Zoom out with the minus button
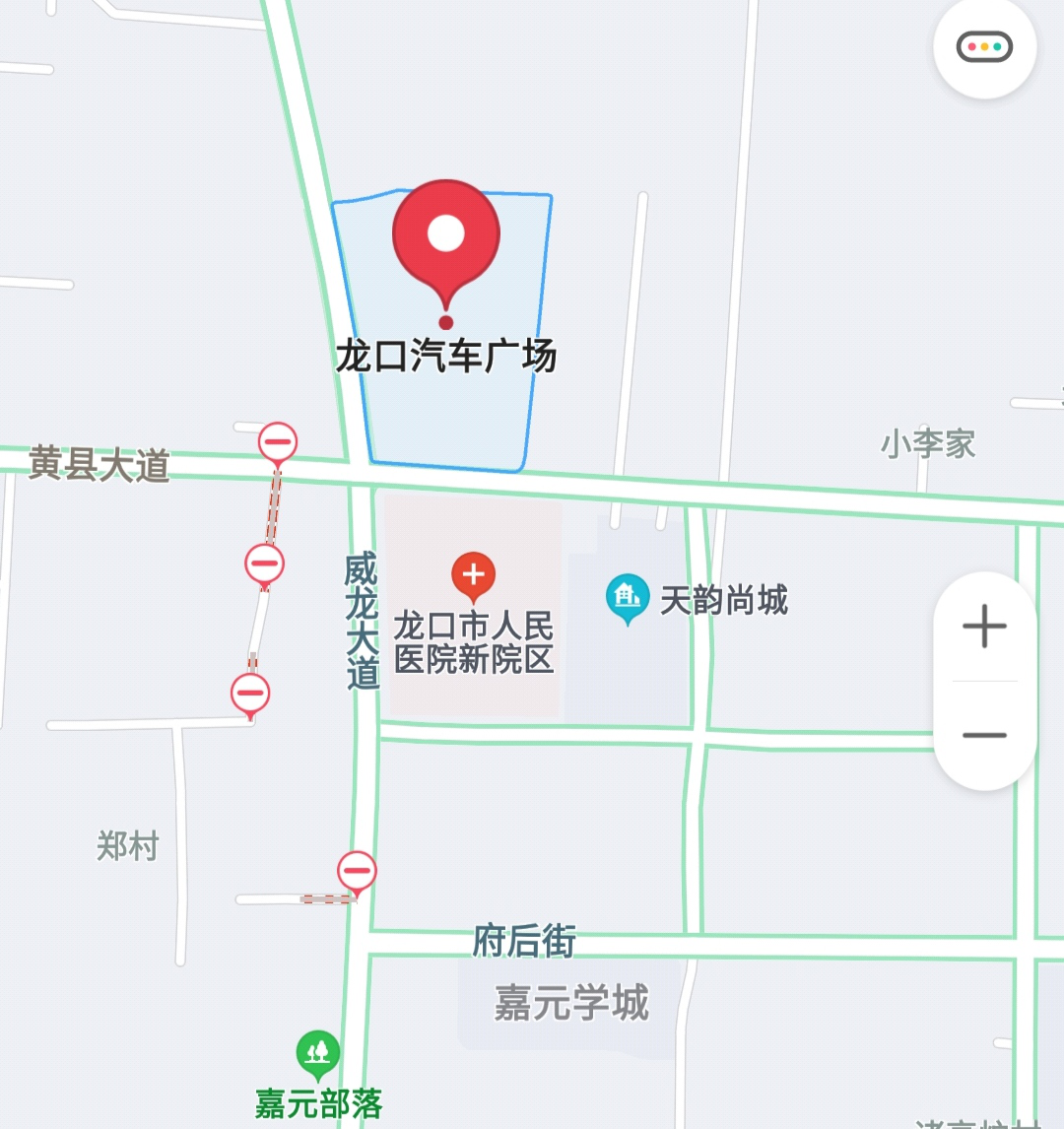This screenshot has width=1064, height=1129. click(984, 735)
